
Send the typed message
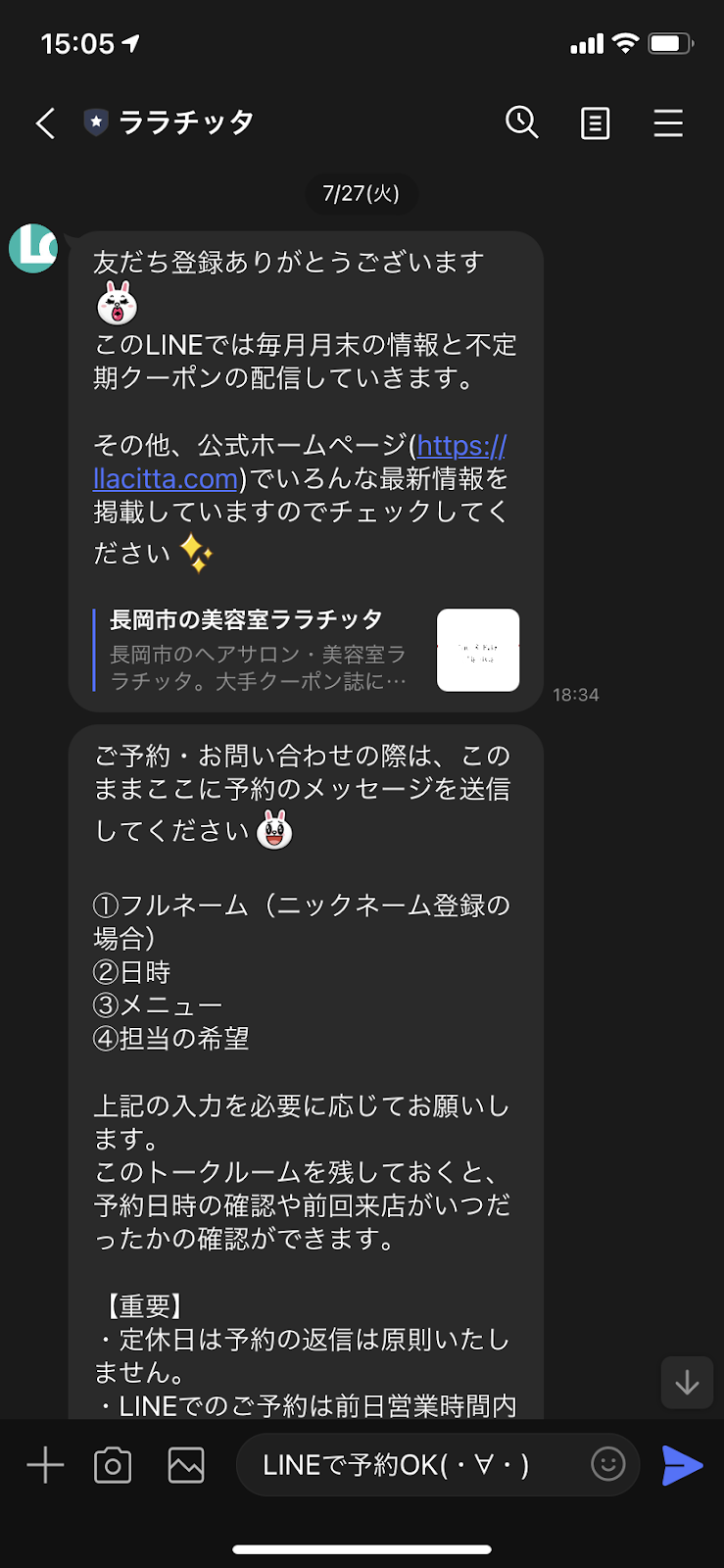[682, 1466]
